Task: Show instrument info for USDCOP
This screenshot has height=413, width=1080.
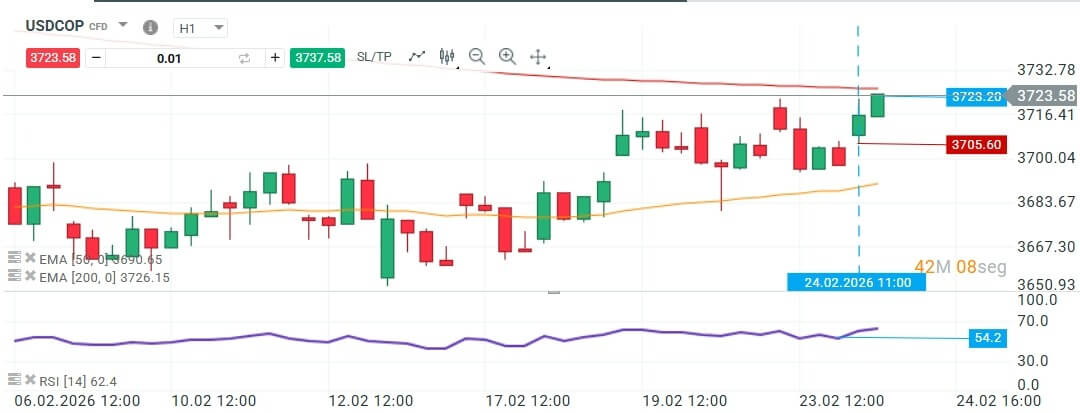Action: tap(151, 27)
